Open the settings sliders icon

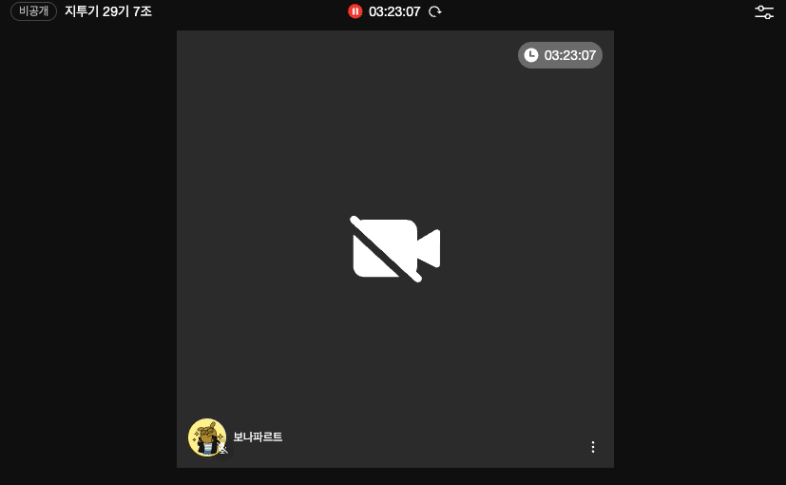[x=764, y=12]
